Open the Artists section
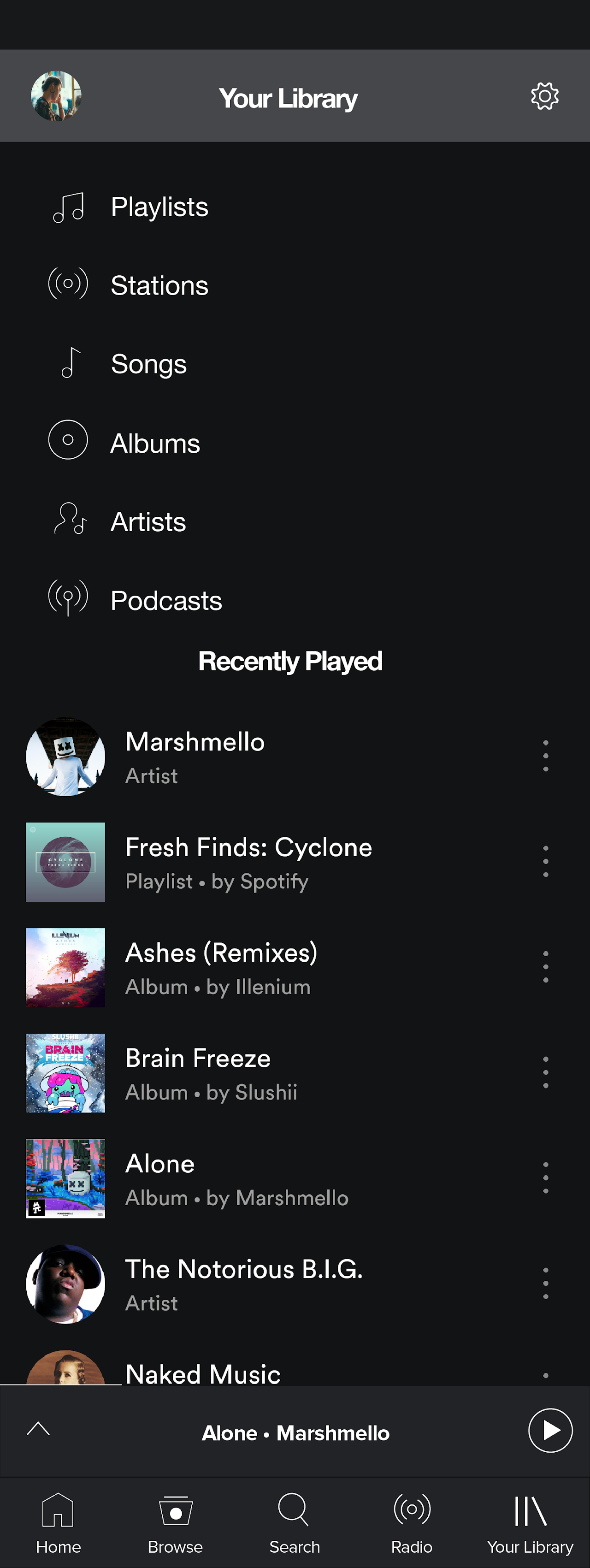This screenshot has width=590, height=1568. [x=148, y=521]
